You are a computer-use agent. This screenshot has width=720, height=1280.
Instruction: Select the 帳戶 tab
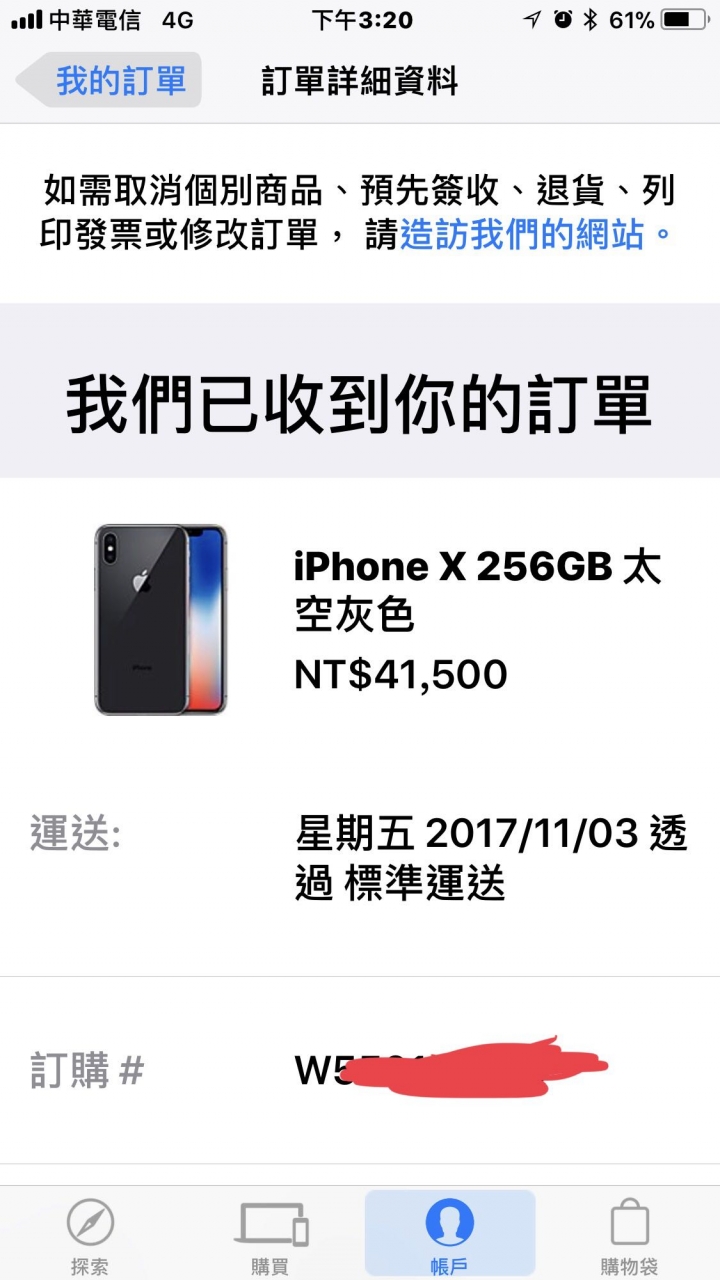click(450, 1236)
